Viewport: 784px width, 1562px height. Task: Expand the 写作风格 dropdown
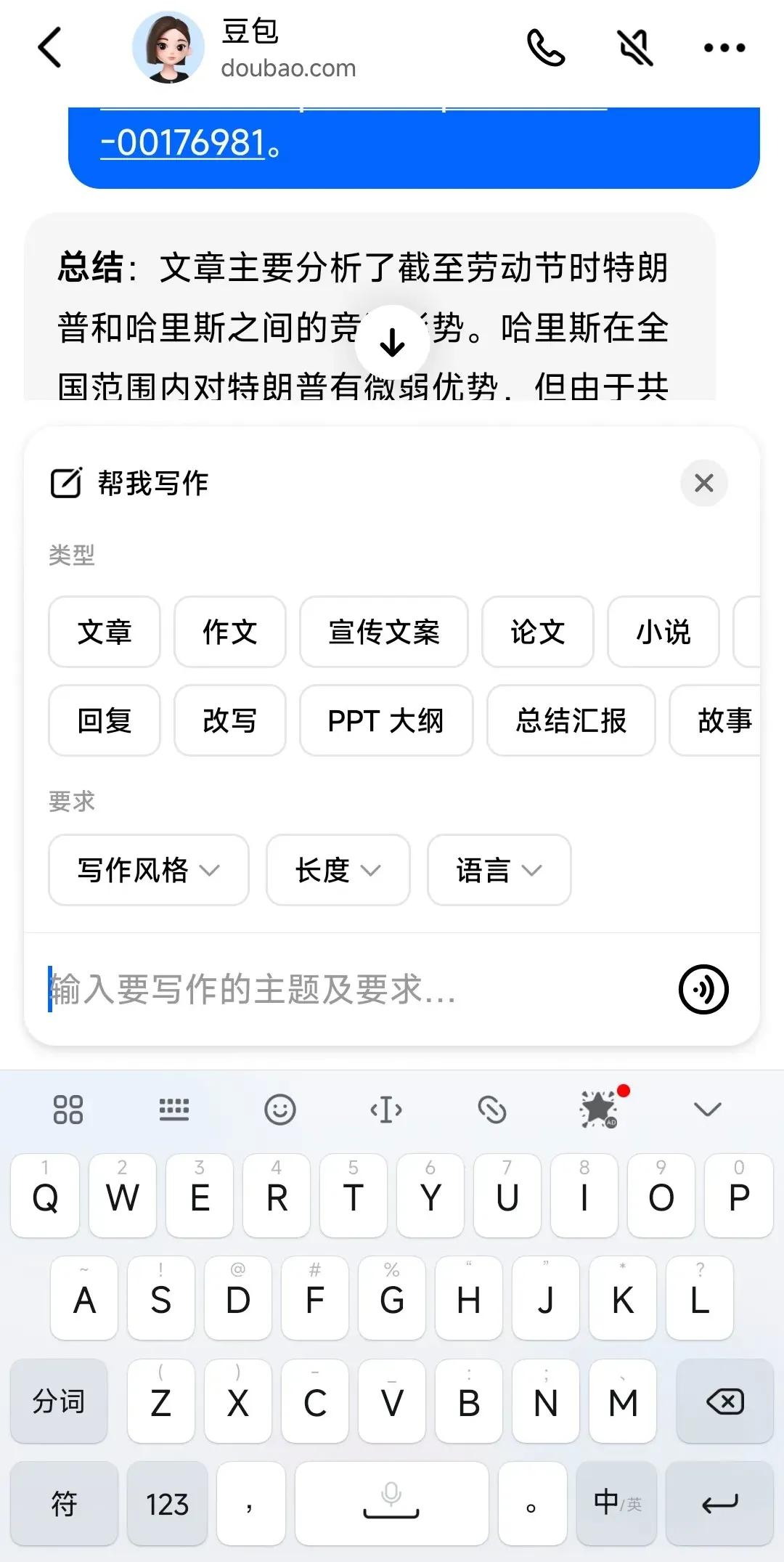click(148, 870)
